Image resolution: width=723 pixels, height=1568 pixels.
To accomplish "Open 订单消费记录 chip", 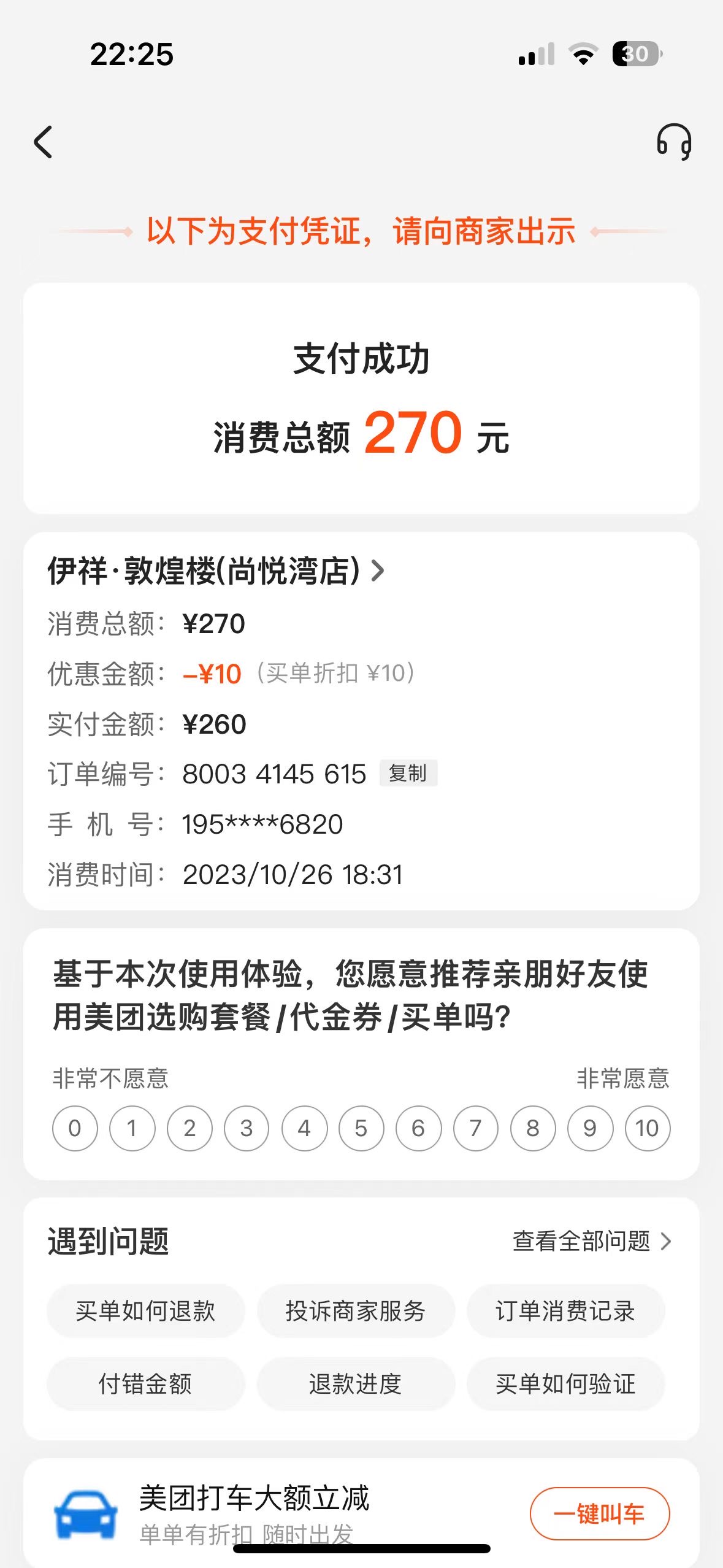I will (565, 1310).
